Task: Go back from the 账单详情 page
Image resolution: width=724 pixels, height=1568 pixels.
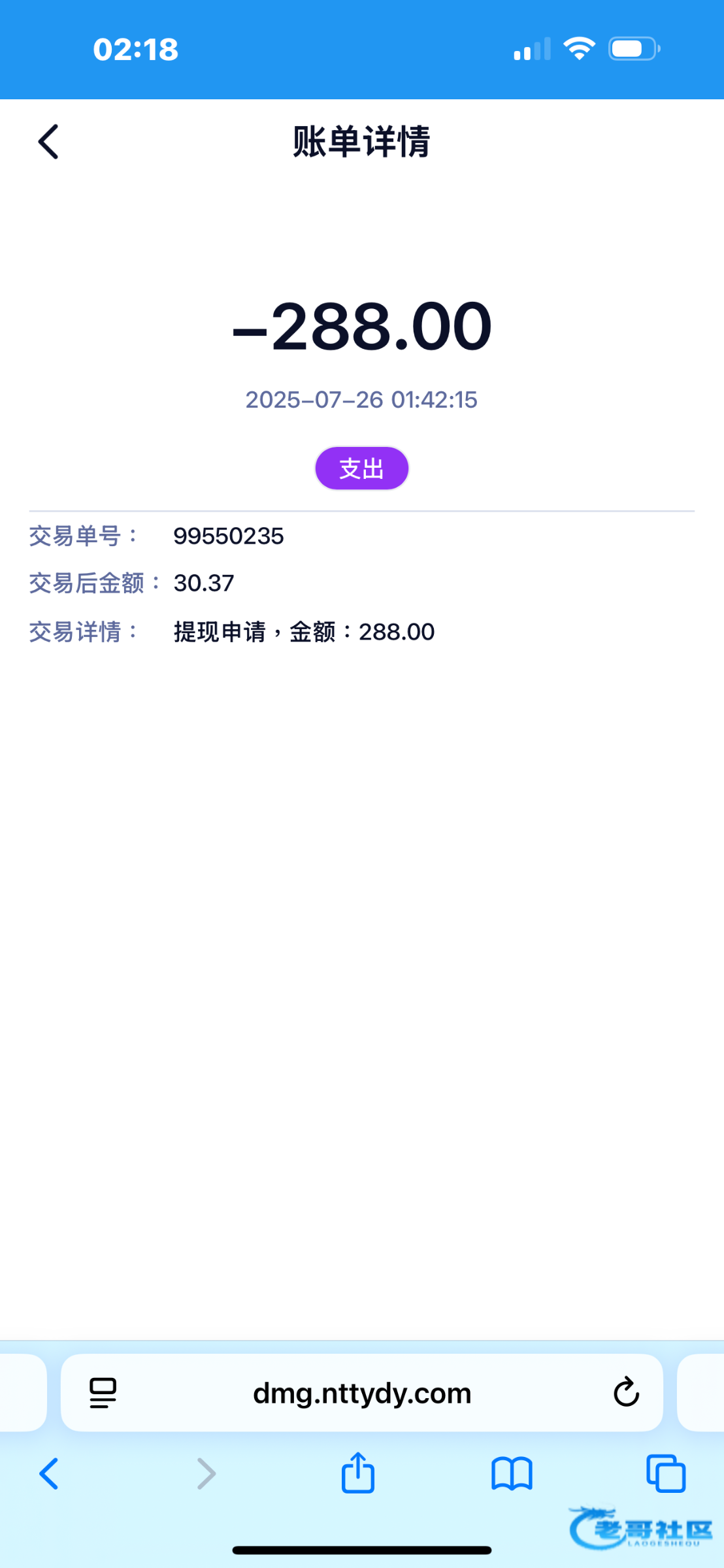Action: point(48,142)
